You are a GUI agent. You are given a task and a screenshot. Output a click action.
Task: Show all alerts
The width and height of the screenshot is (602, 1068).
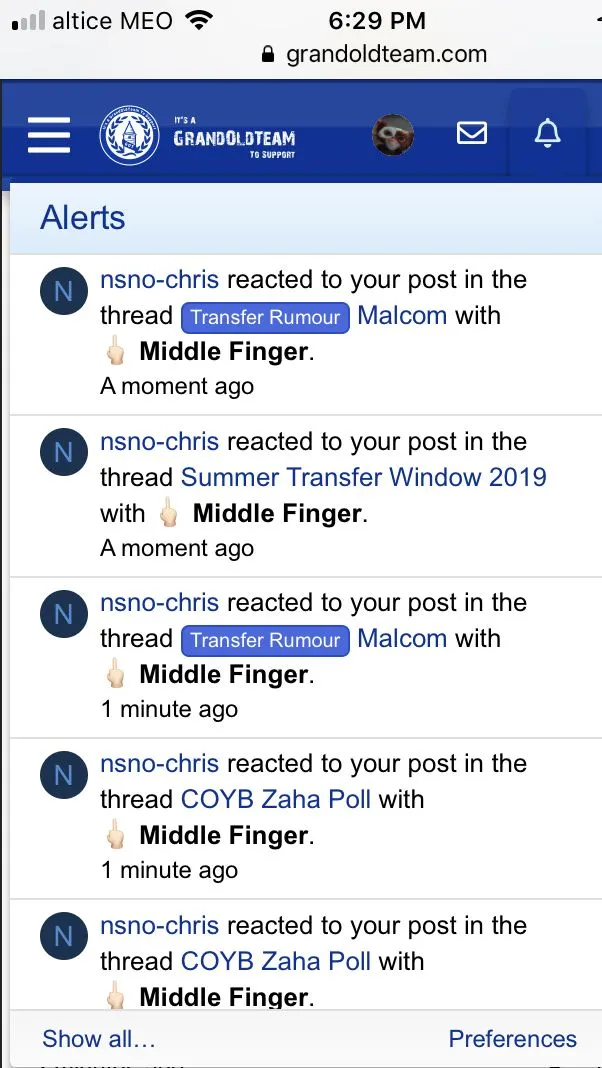(99, 1039)
